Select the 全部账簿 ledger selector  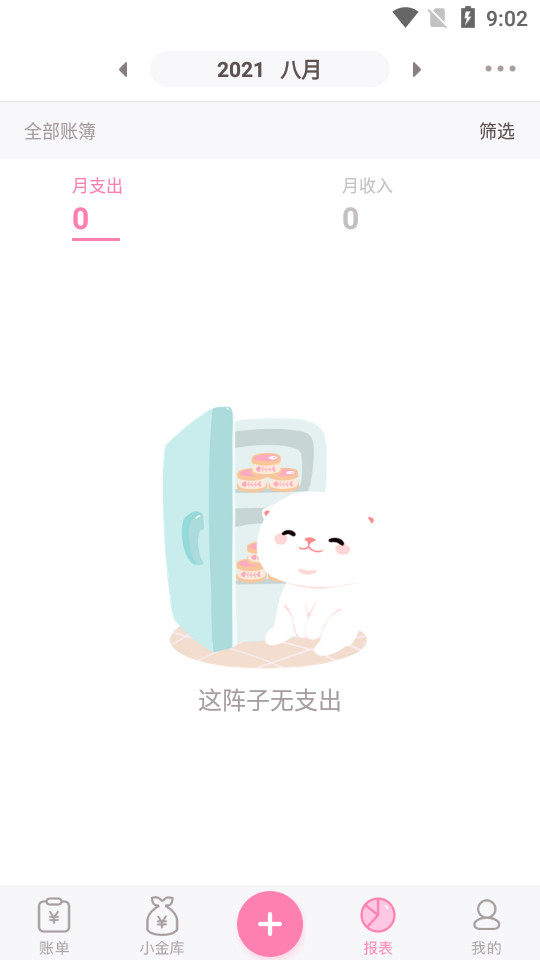(x=60, y=131)
